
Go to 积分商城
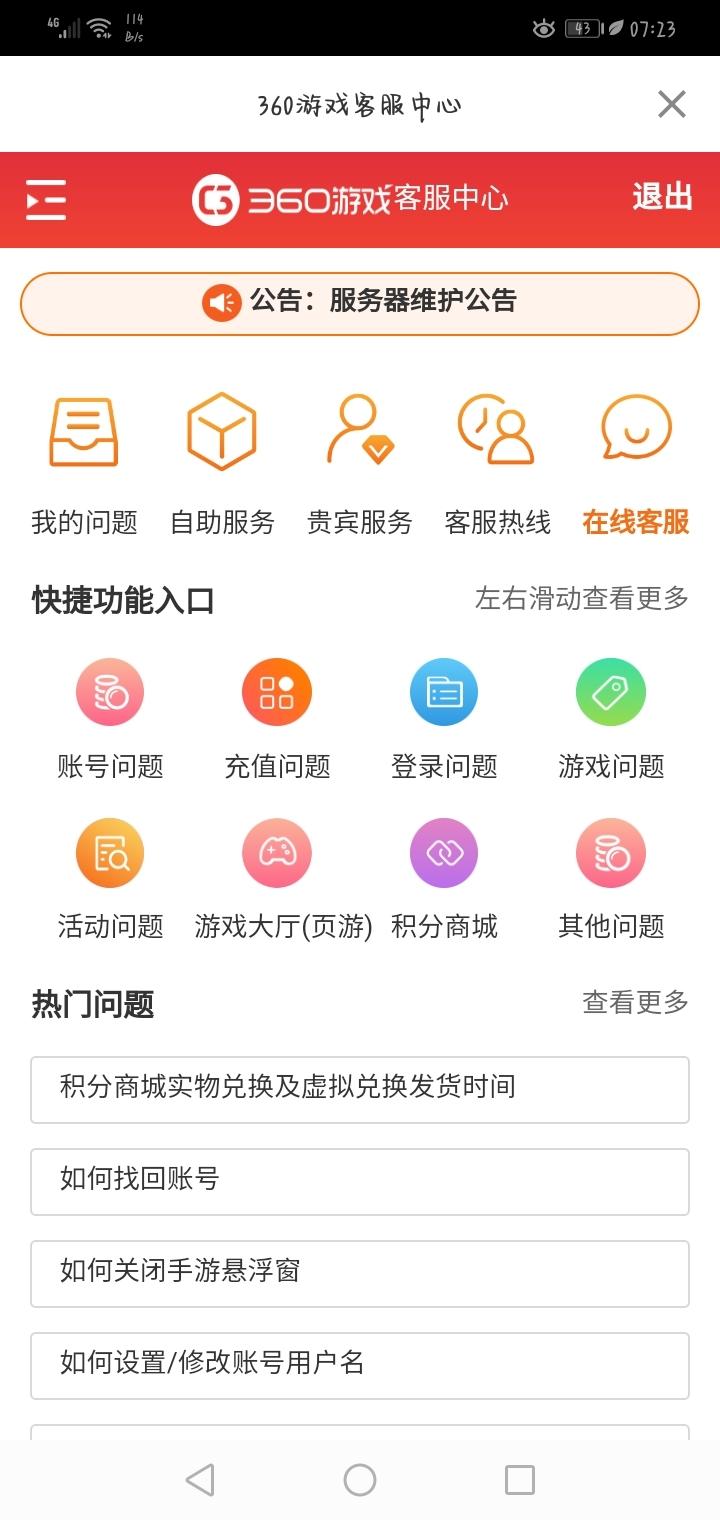pyautogui.click(x=444, y=879)
